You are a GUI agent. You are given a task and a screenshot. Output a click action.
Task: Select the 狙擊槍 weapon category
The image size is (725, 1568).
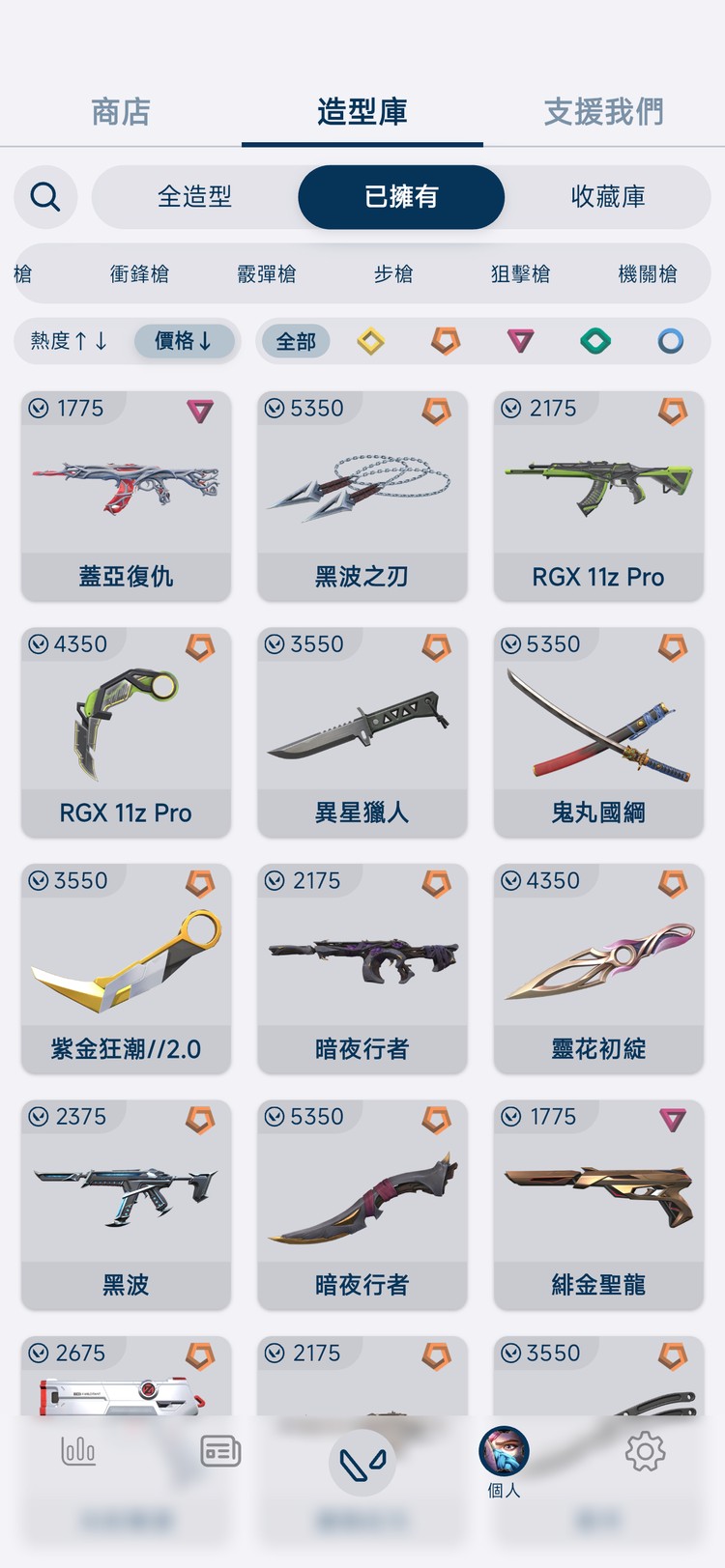pos(520,273)
